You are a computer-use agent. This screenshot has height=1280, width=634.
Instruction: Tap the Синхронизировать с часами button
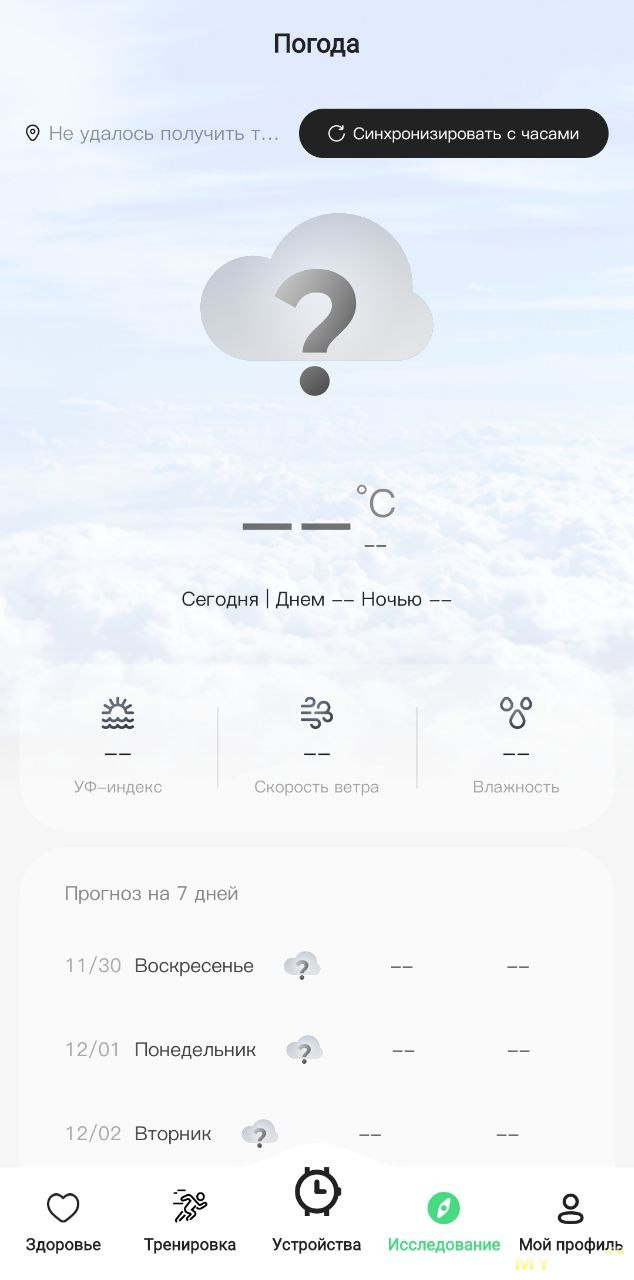pyautogui.click(x=453, y=133)
